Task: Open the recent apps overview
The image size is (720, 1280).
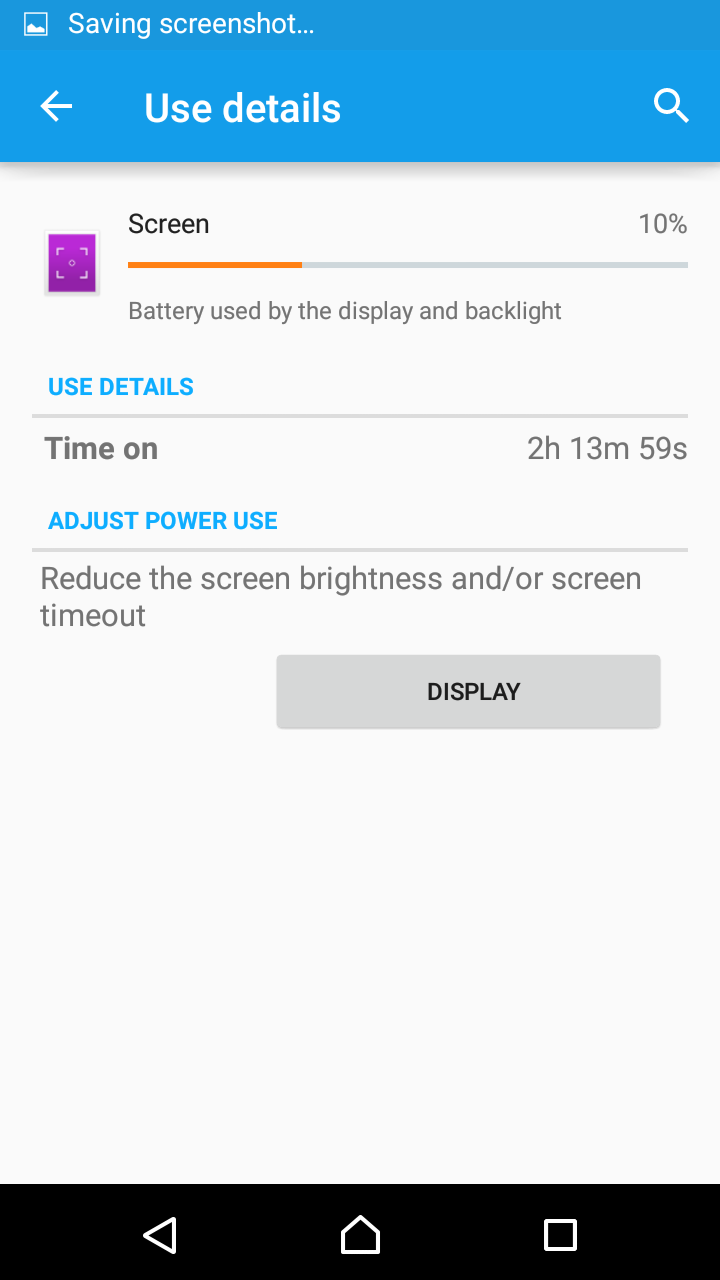Action: 560,1235
